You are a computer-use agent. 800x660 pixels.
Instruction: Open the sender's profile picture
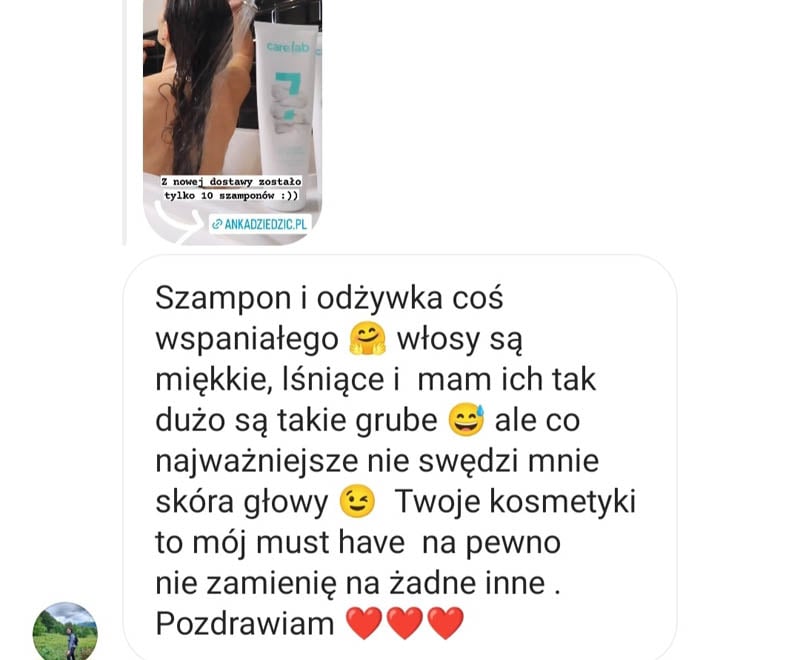65,632
